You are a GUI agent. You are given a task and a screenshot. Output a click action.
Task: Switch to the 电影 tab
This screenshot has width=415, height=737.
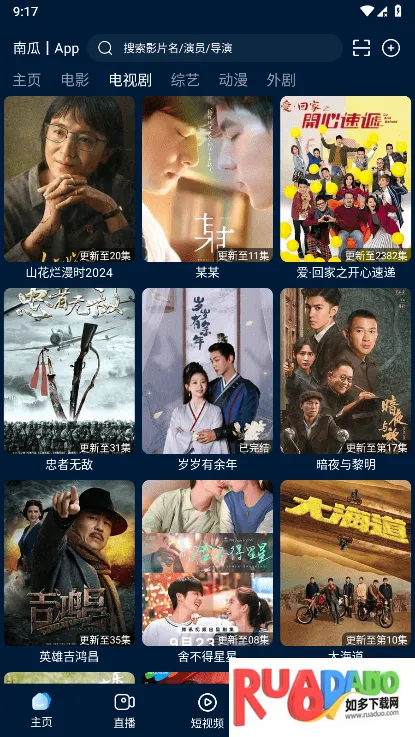click(x=75, y=80)
